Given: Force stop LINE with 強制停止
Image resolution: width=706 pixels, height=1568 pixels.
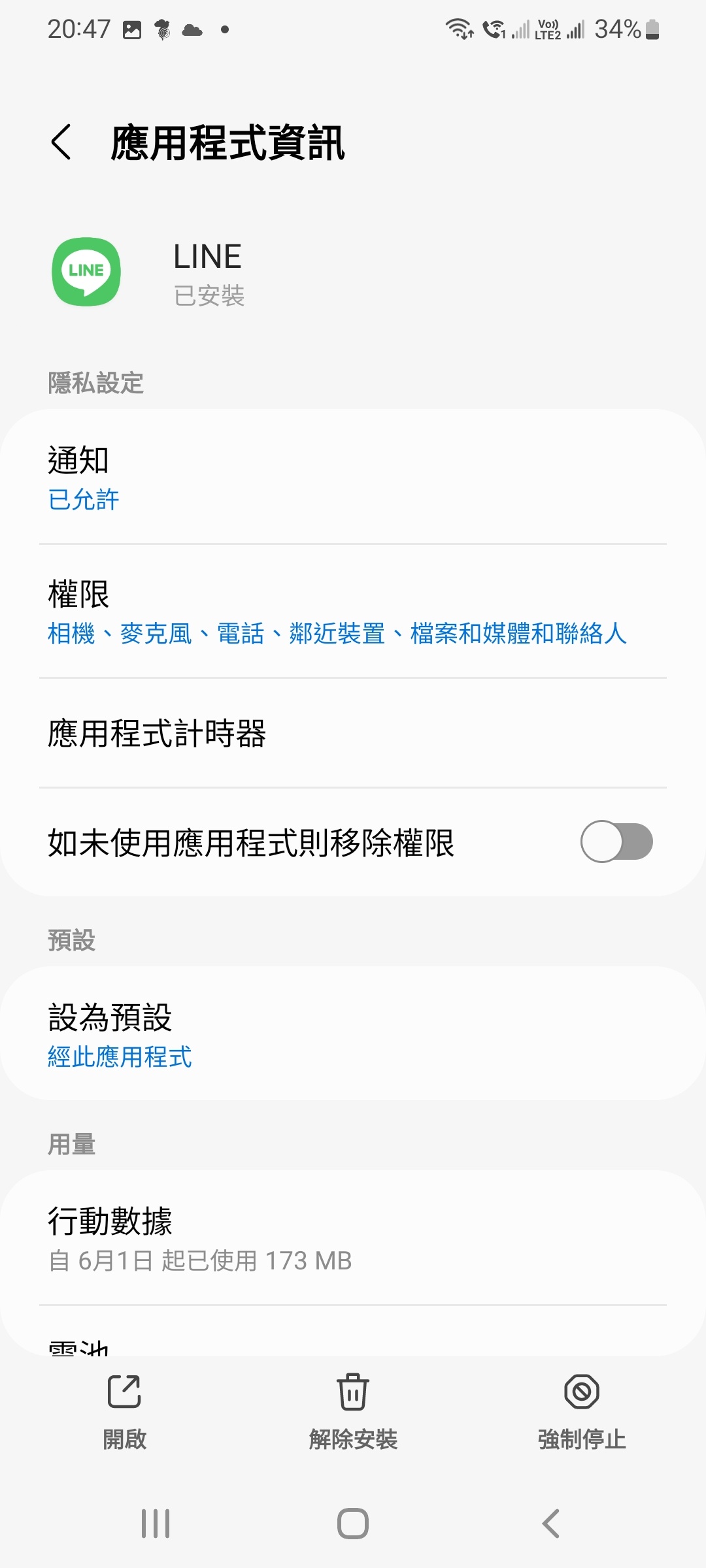Looking at the screenshot, I should point(581,1411).
